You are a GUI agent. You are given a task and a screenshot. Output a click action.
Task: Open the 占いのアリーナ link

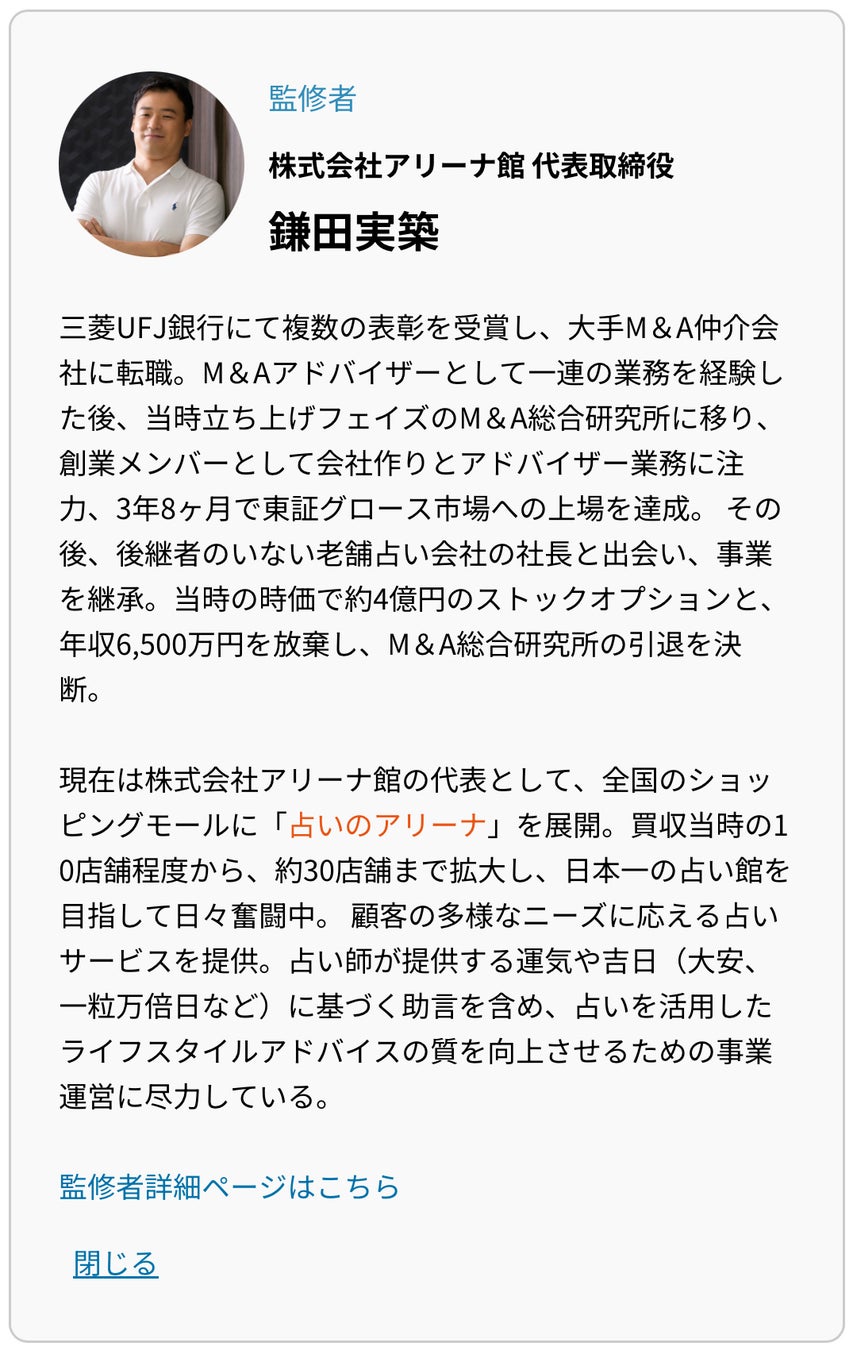387,825
